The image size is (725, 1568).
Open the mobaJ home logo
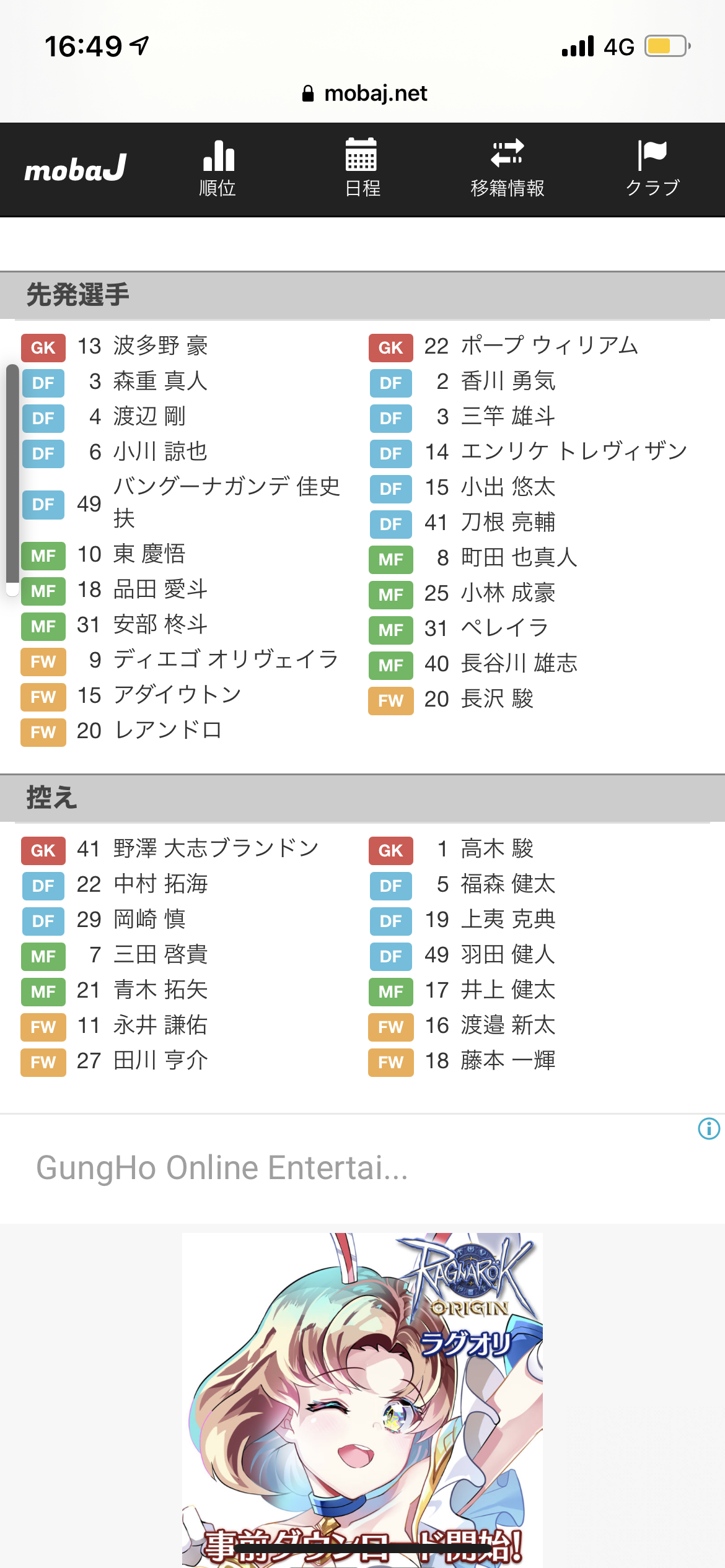(75, 169)
